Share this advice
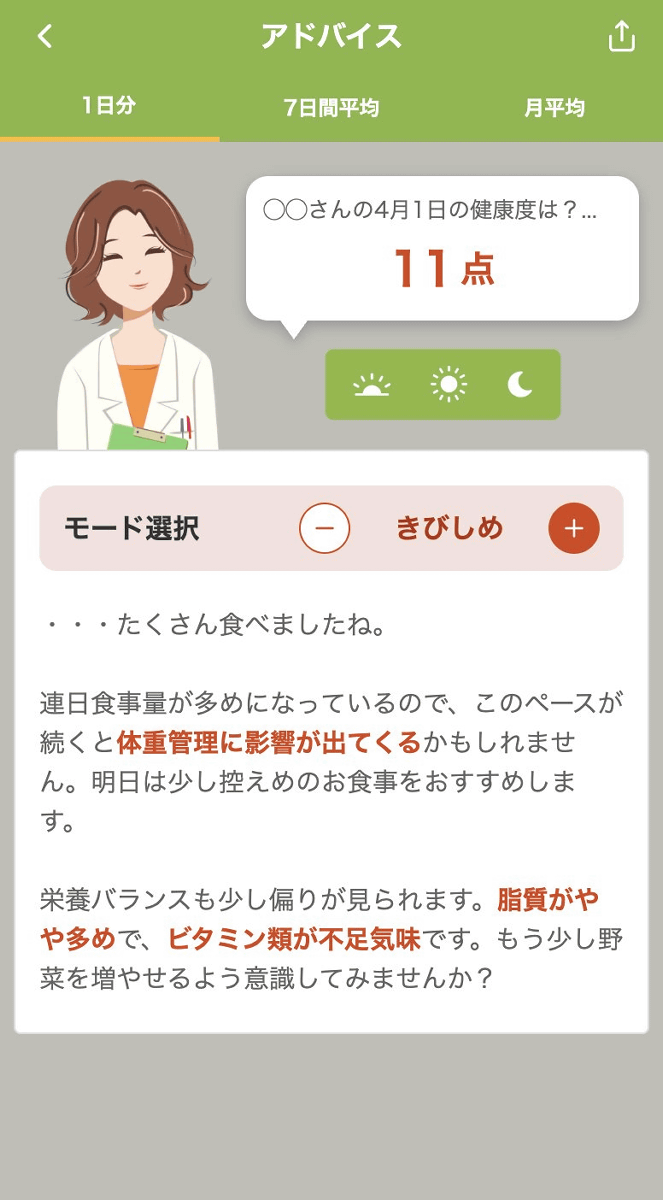The image size is (663, 1200). click(x=621, y=37)
